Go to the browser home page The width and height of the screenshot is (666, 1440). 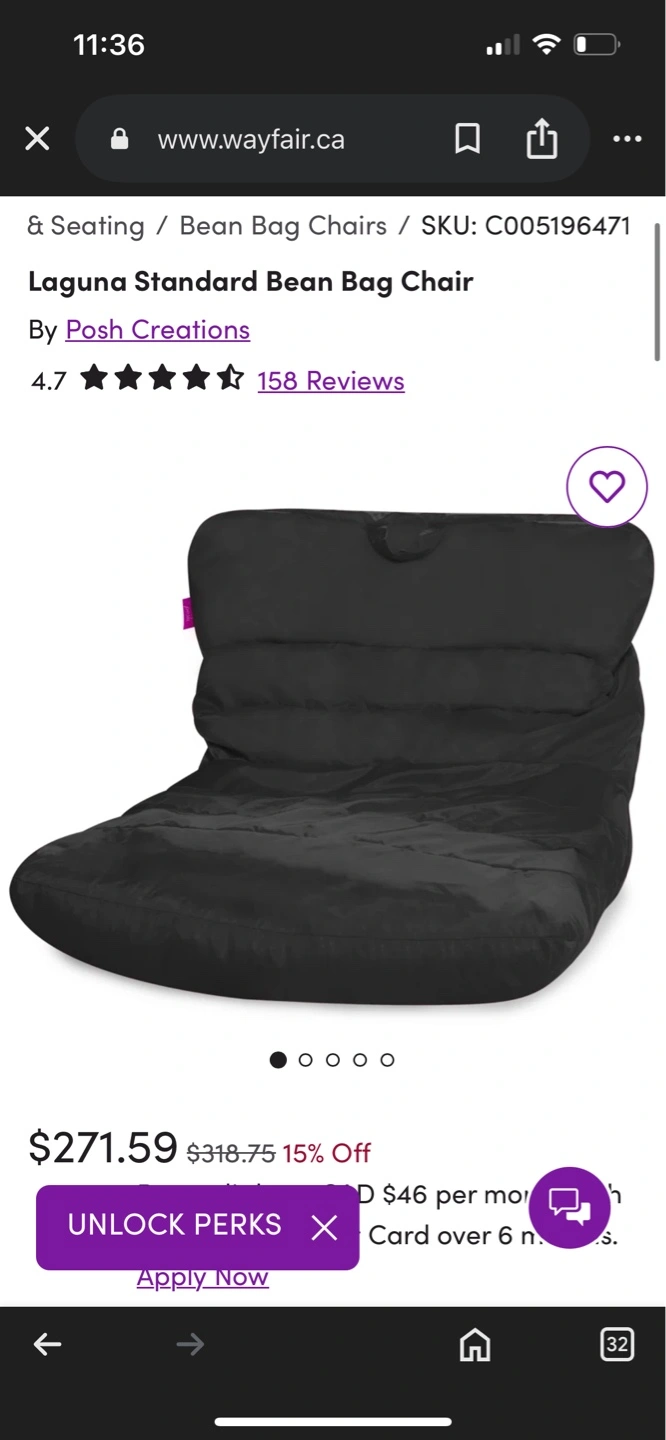coord(474,1345)
